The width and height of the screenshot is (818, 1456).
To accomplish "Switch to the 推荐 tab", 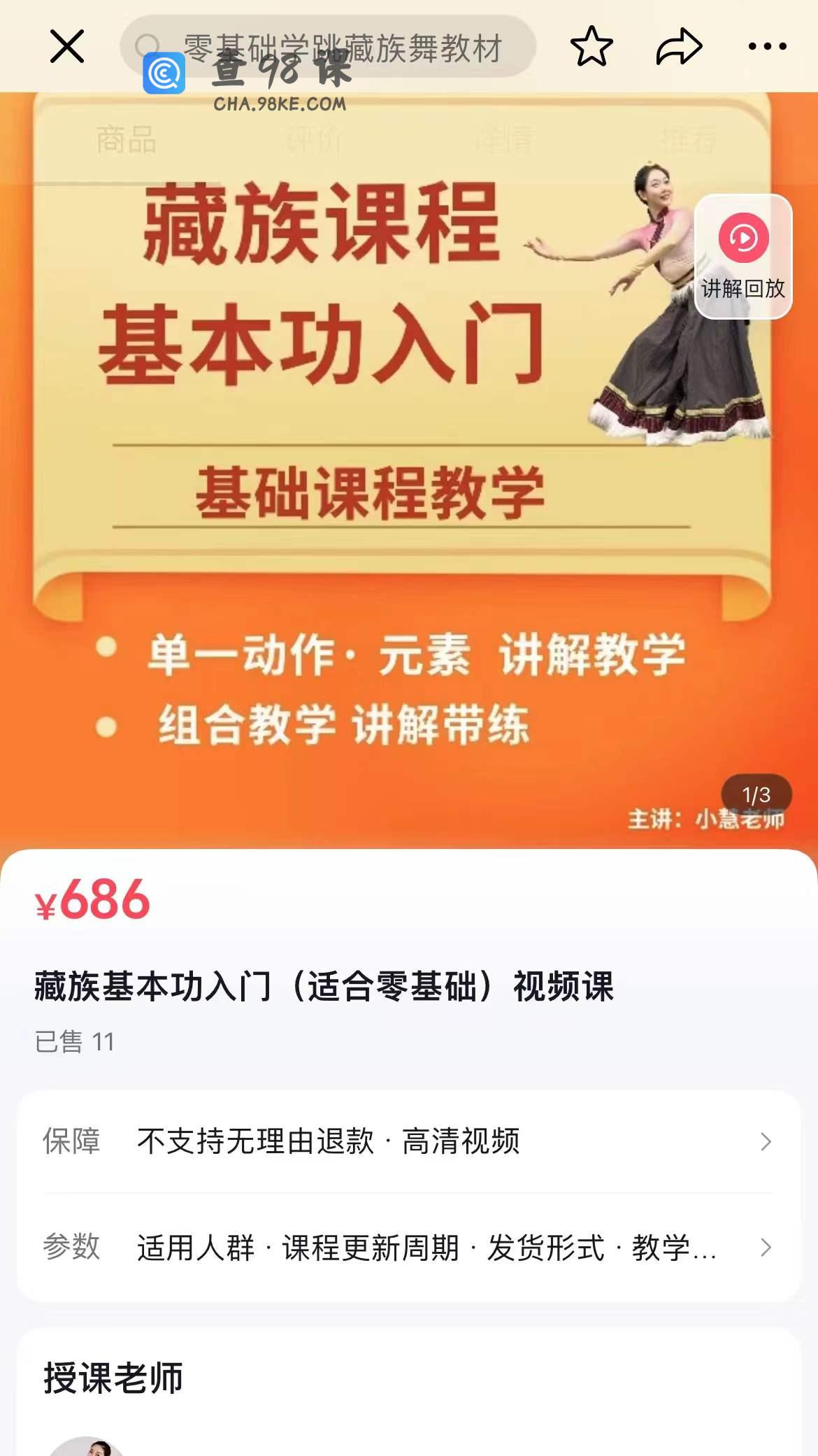I will pyautogui.click(x=689, y=140).
